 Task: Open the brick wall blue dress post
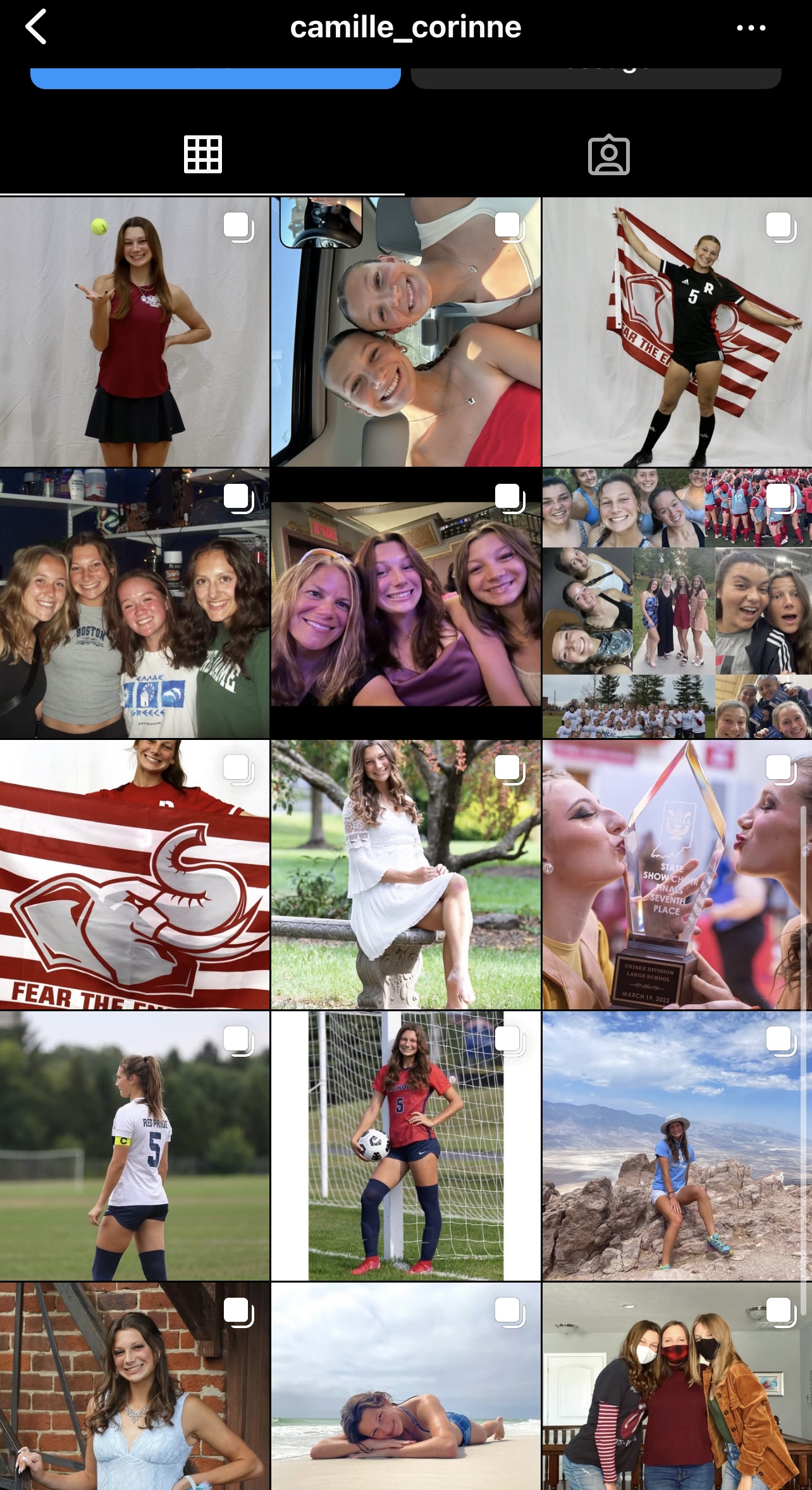(135, 1386)
